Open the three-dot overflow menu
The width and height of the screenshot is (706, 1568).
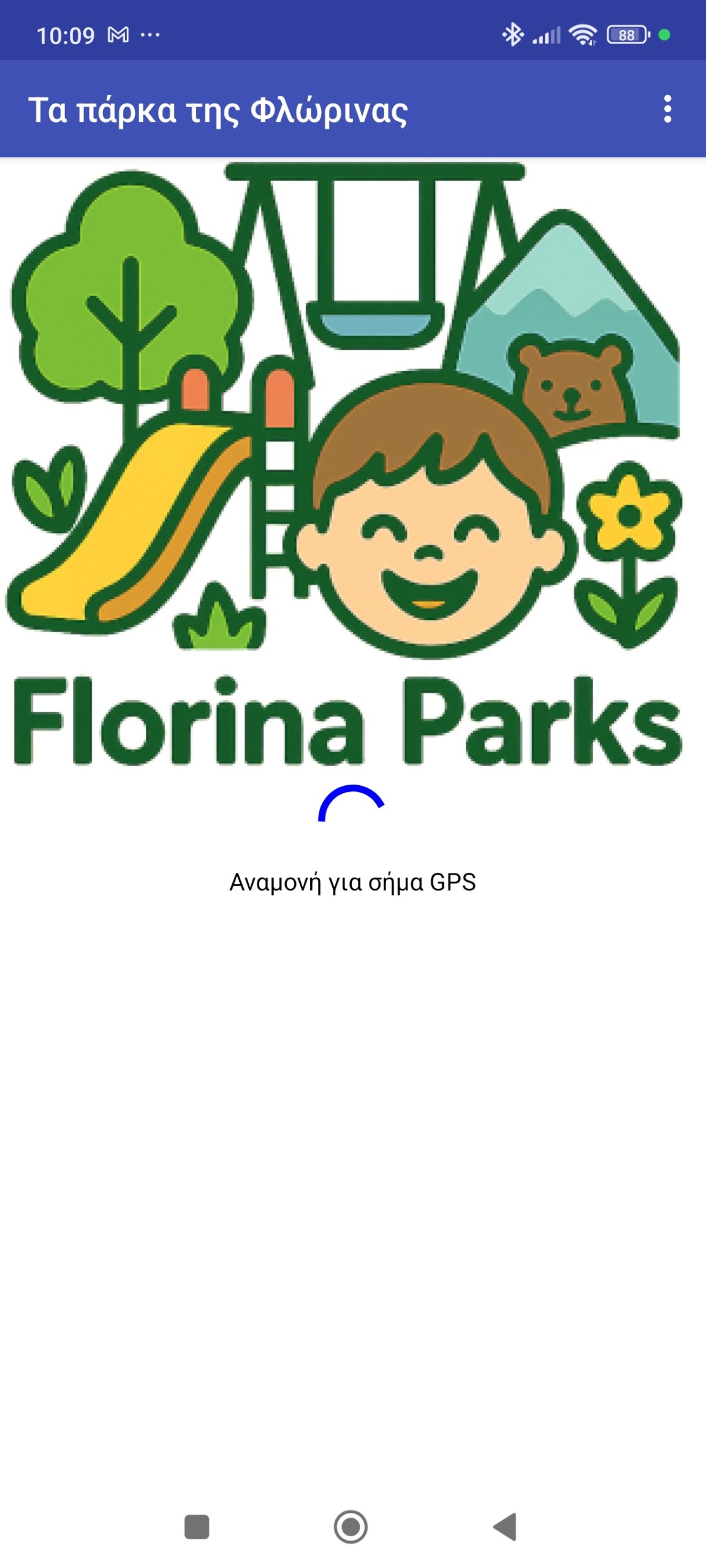667,109
